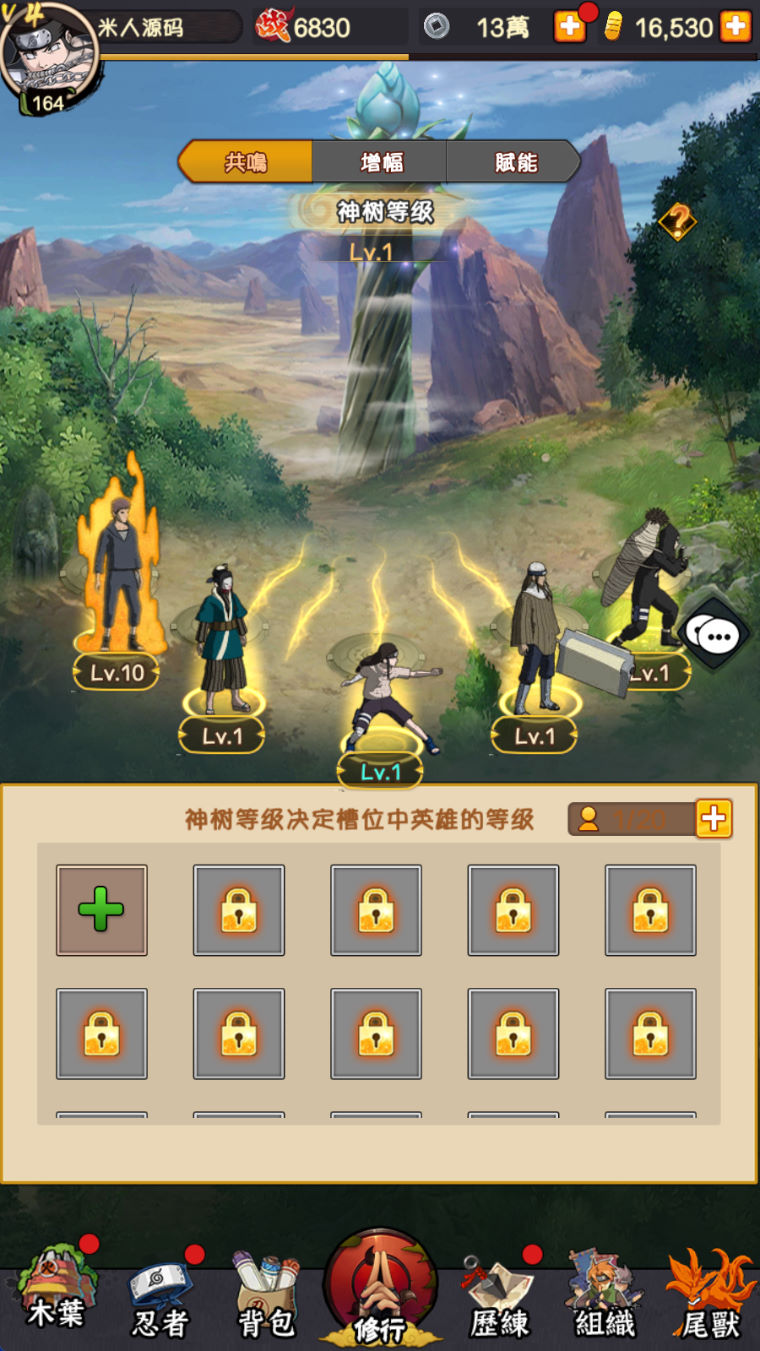Viewport: 760px width, 1351px height.
Task: Switch to the 賦能 tab
Action: point(514,162)
